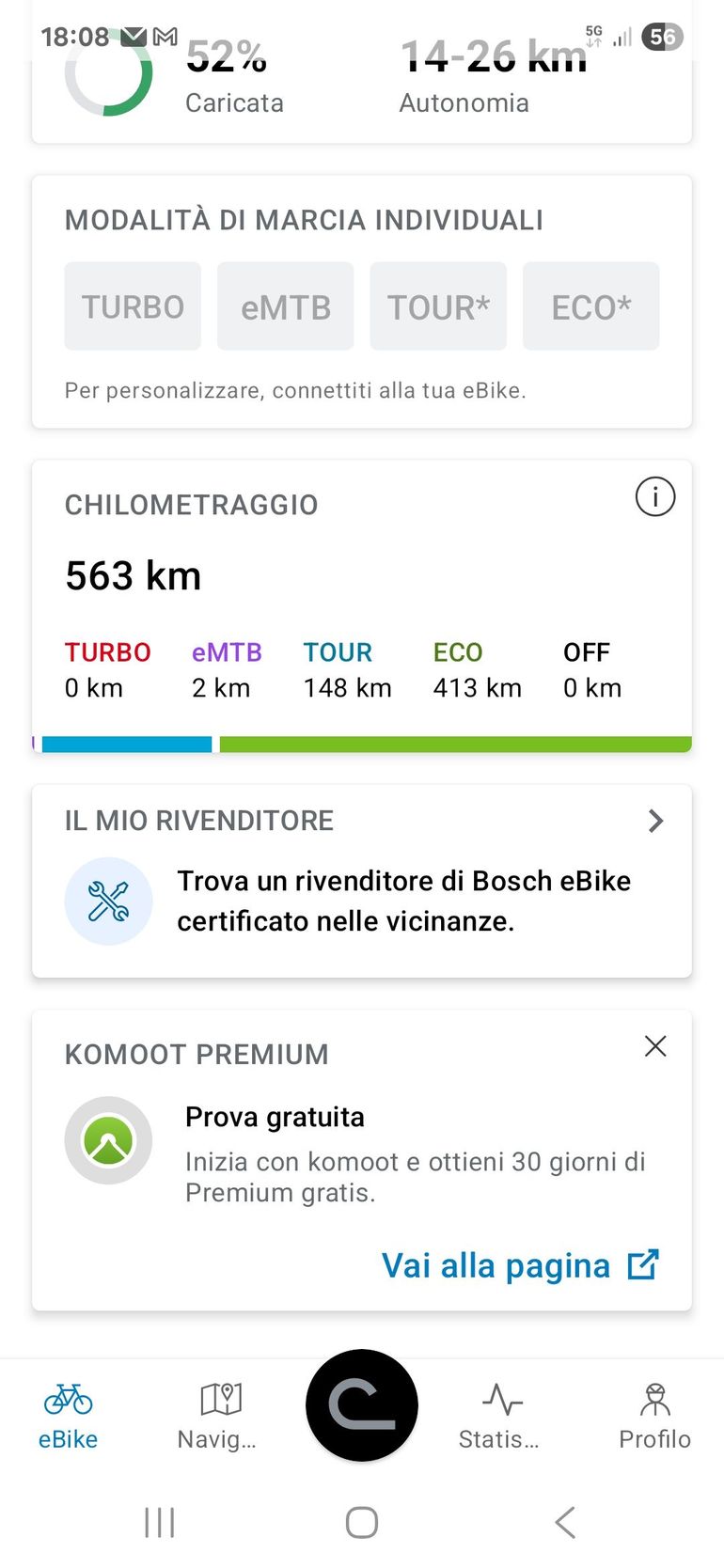Choose the TOUR* riding mode

[x=438, y=306]
